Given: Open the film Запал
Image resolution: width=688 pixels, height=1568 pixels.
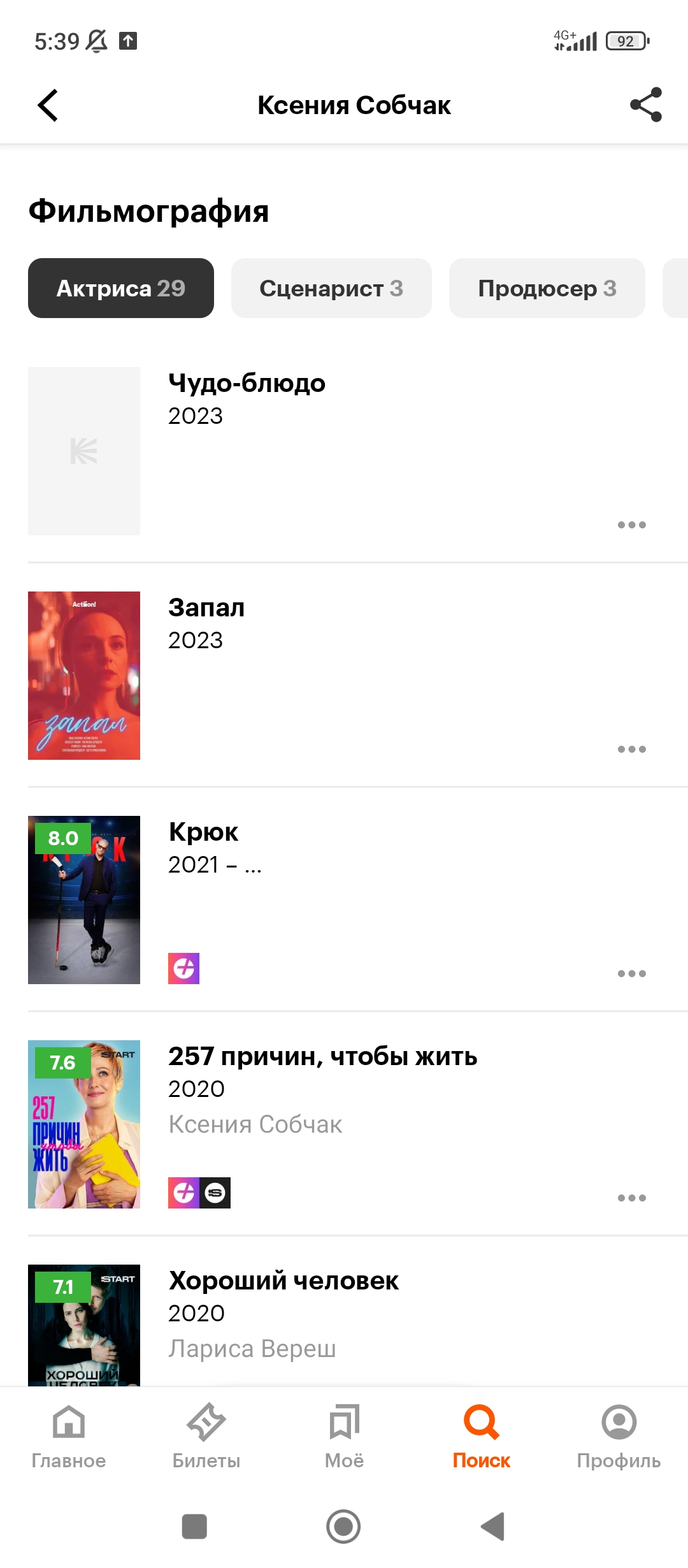Looking at the screenshot, I should point(206,608).
